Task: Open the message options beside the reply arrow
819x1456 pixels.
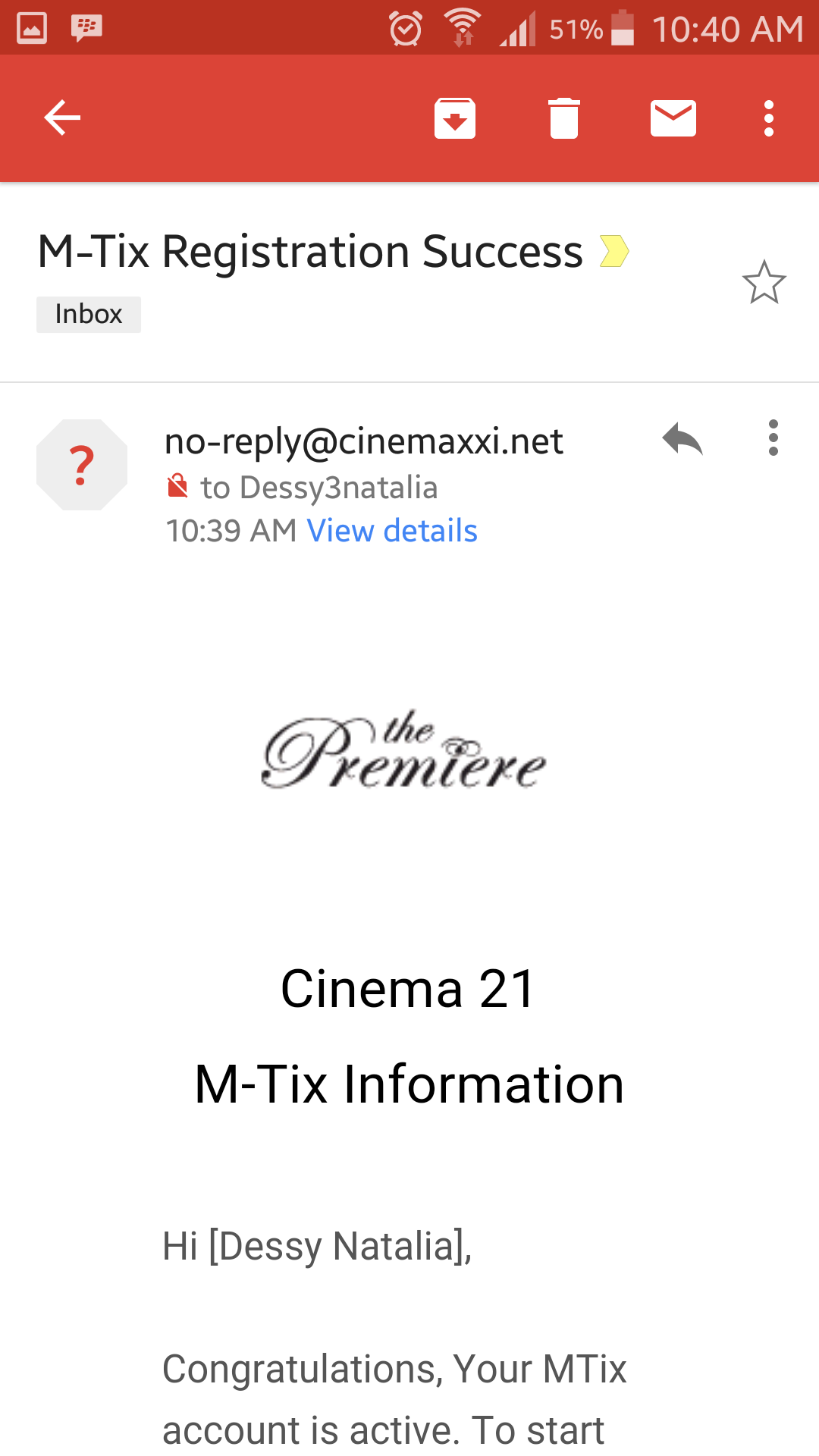Action: [773, 438]
